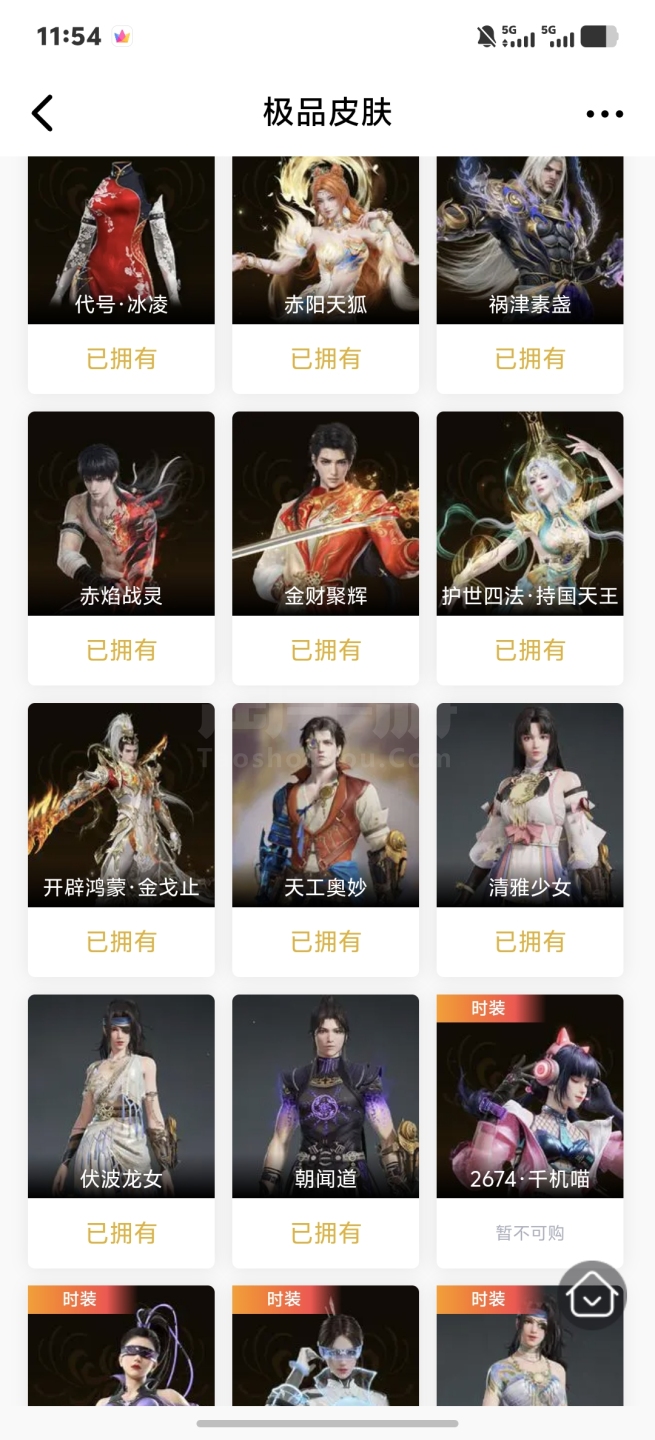655x1440 pixels.
Task: Select the 开辟鸿蒙·金戈止 skin
Action: point(121,806)
